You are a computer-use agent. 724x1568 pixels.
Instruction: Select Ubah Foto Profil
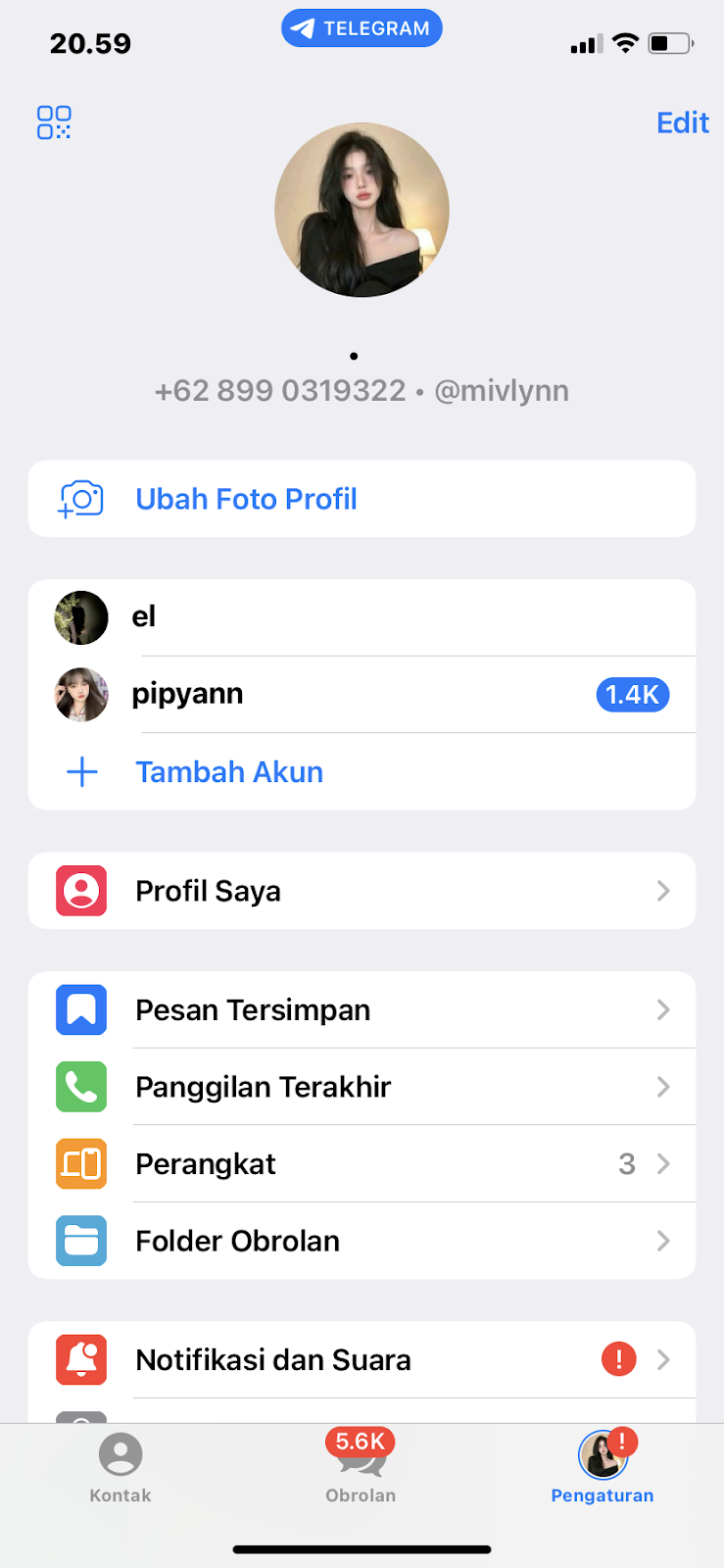click(x=246, y=499)
